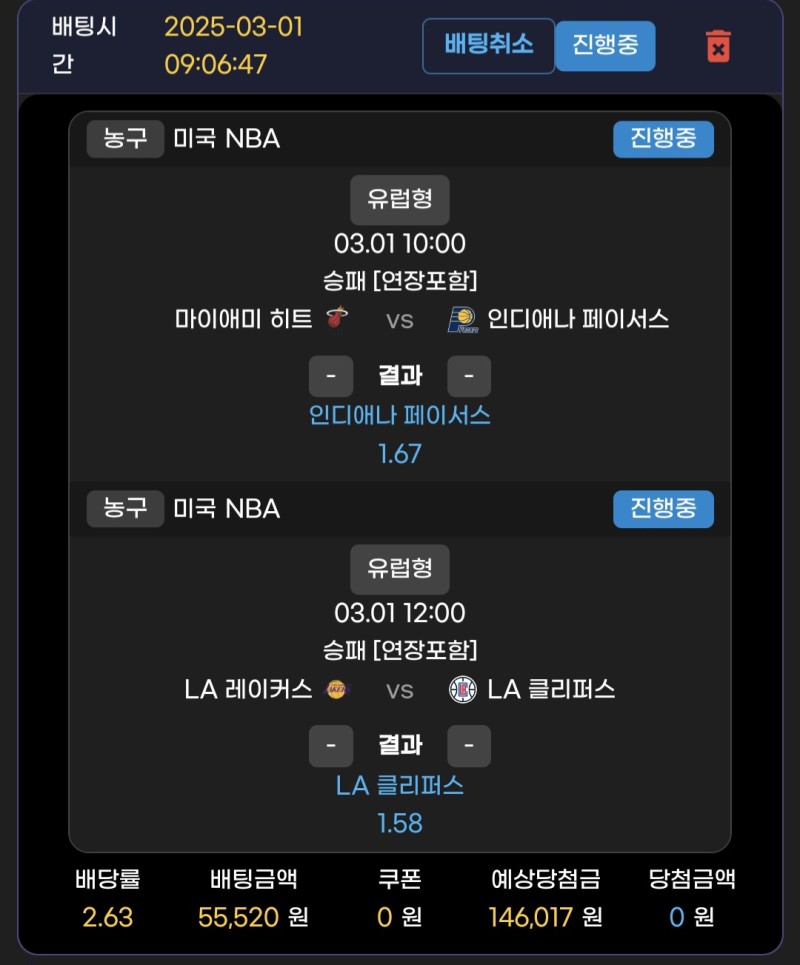Image resolution: width=800 pixels, height=965 pixels.
Task: Delete this betting slip with the trash icon
Action: [718, 46]
